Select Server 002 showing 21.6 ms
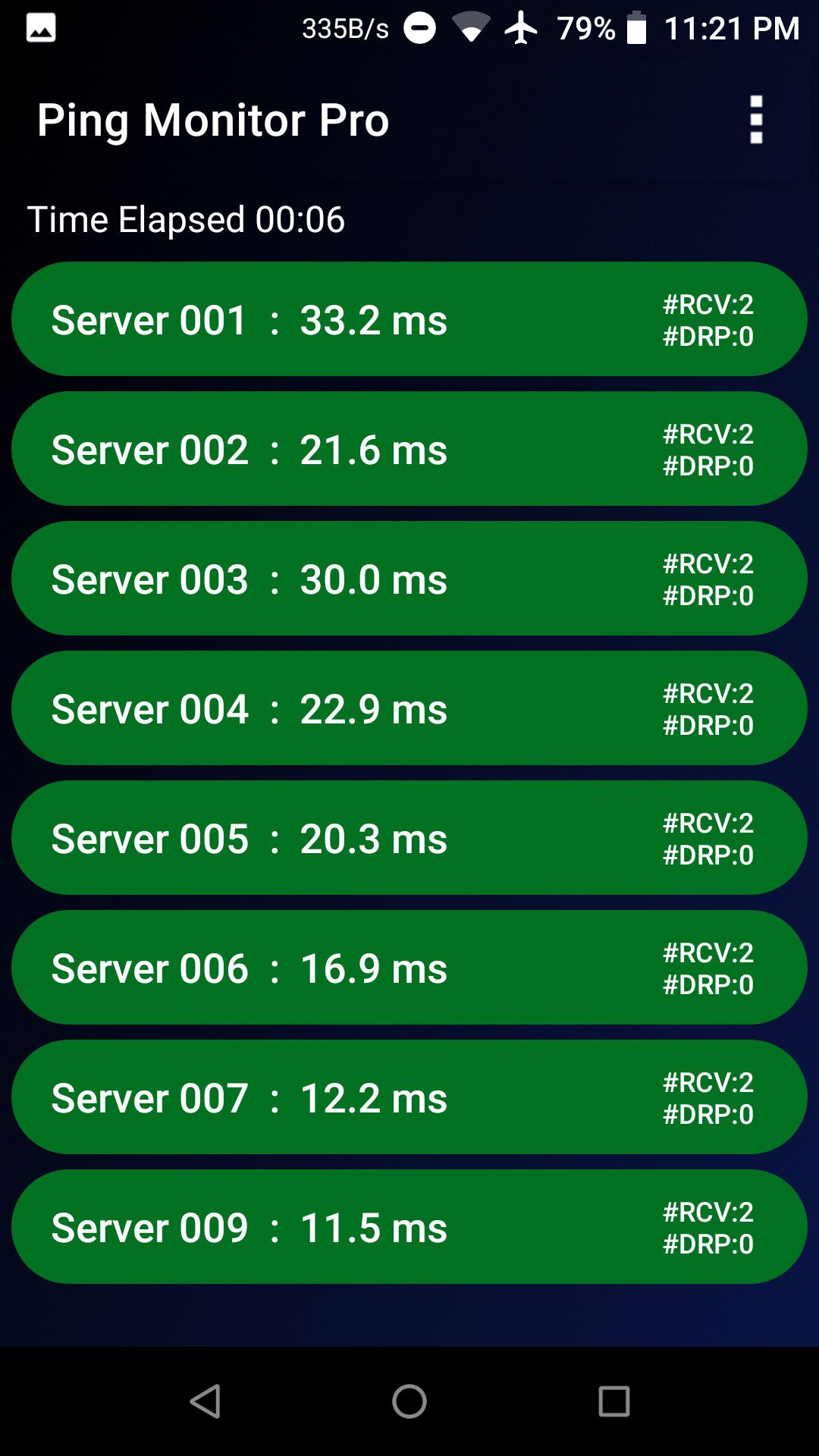This screenshot has height=1456, width=819. point(409,448)
